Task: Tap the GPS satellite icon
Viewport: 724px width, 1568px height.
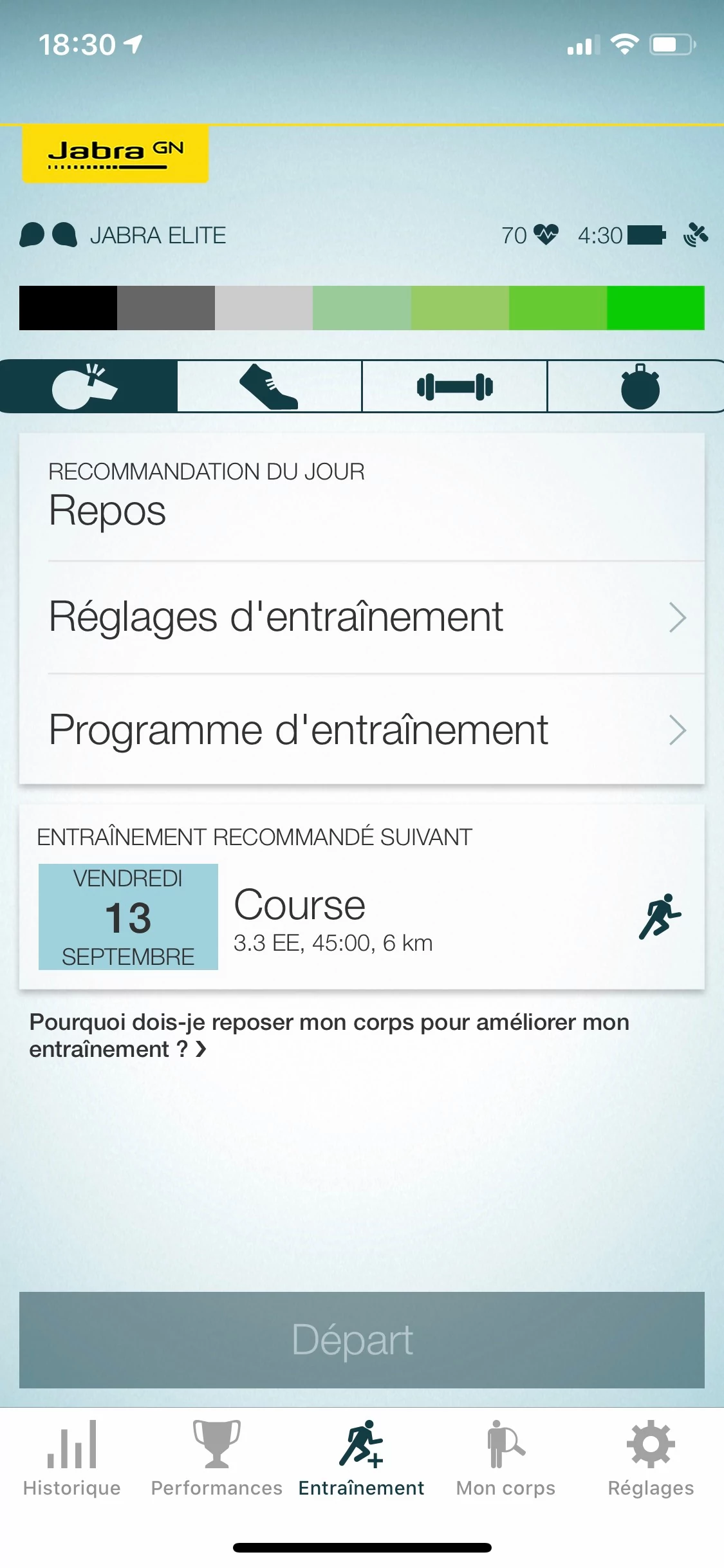Action: [x=696, y=235]
